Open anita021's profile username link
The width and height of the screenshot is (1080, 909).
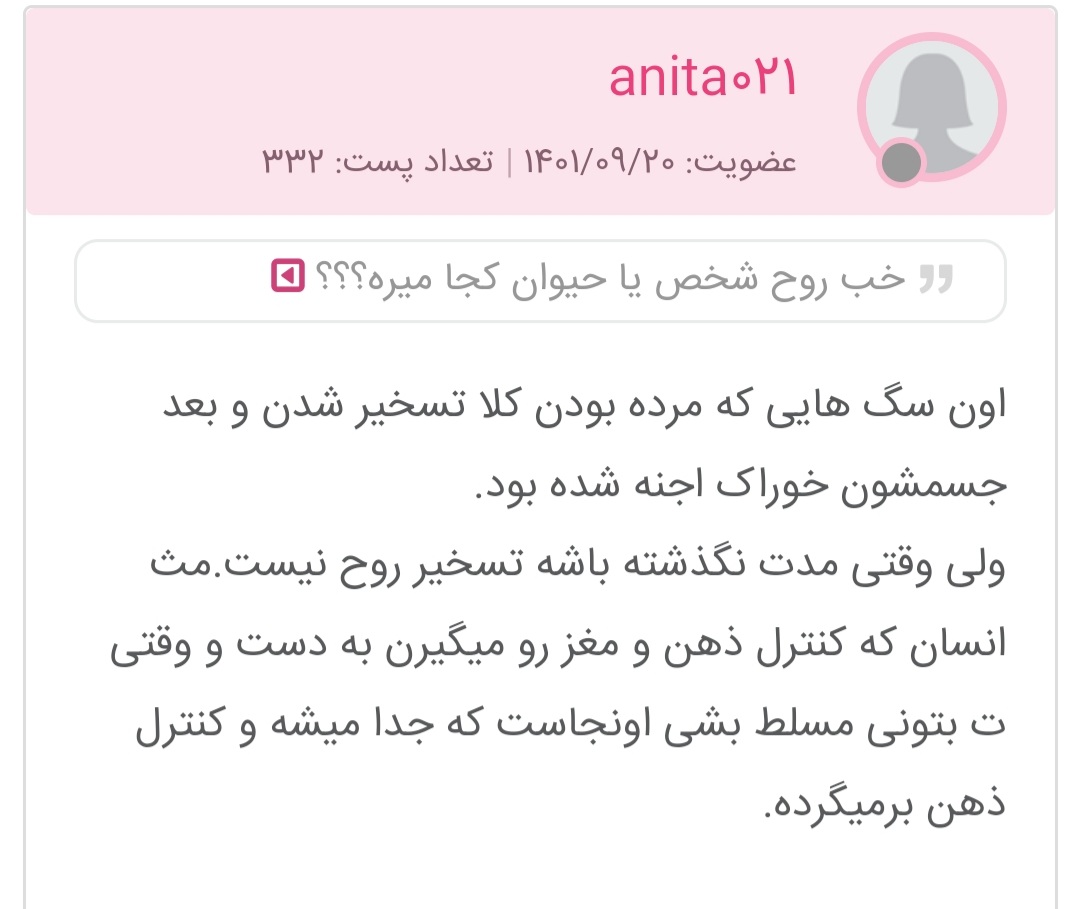(x=703, y=79)
